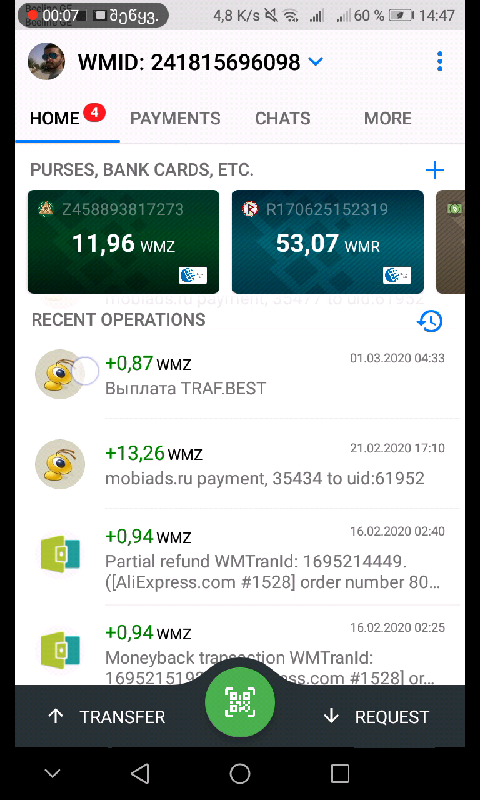This screenshot has width=480, height=800.
Task: Open the three-dot overflow menu
Action: click(440, 62)
